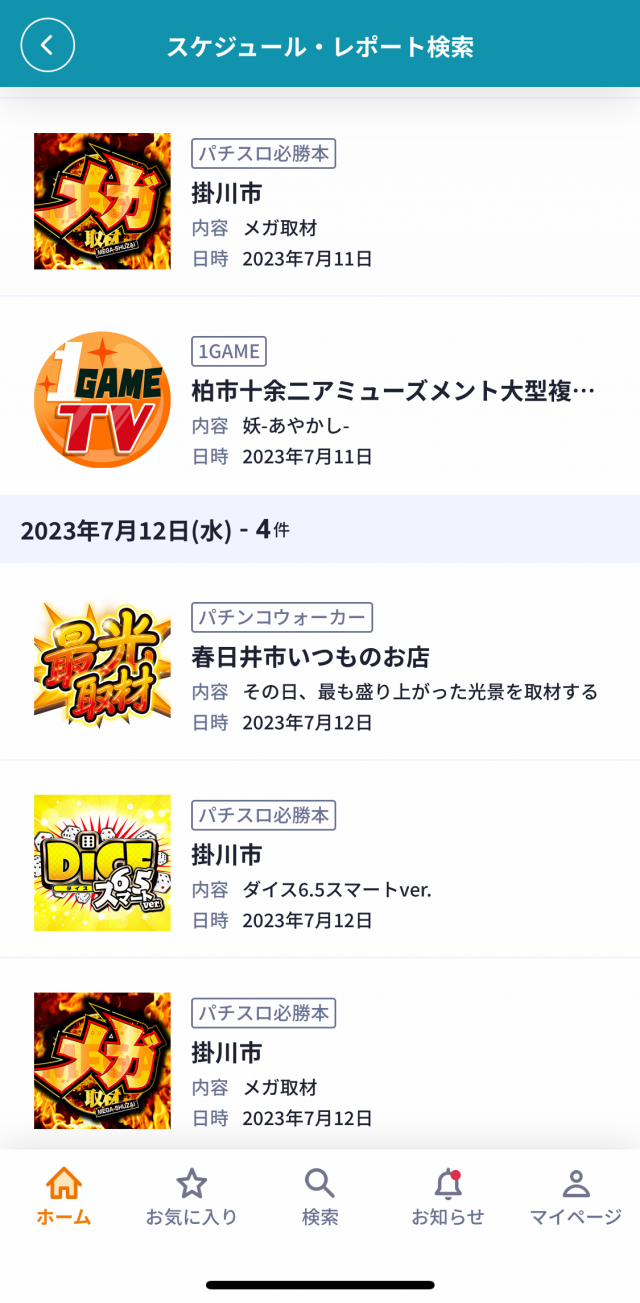Open the お知らせ notifications tab

pos(447,1196)
